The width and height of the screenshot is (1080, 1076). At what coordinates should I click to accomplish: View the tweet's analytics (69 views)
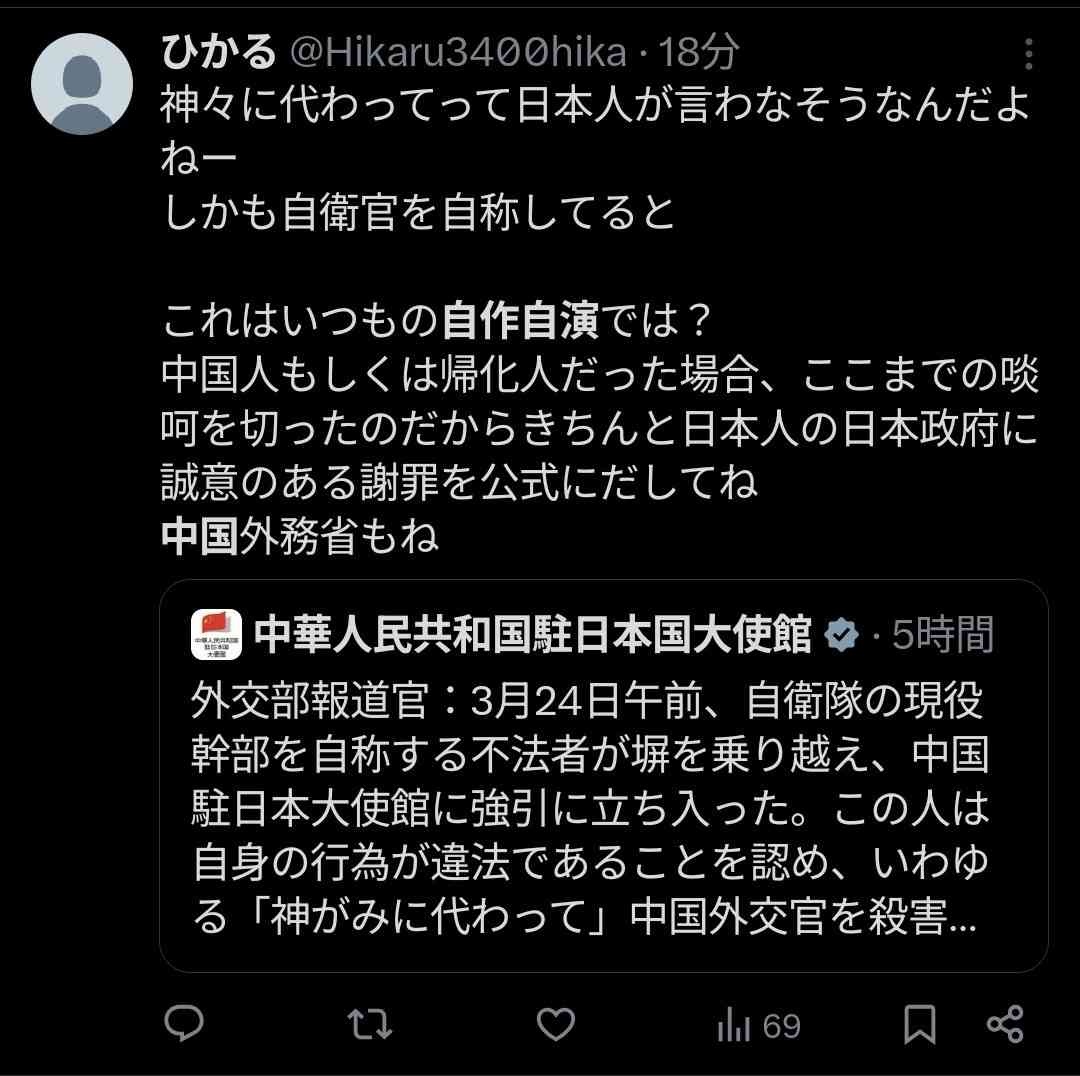point(760,1025)
